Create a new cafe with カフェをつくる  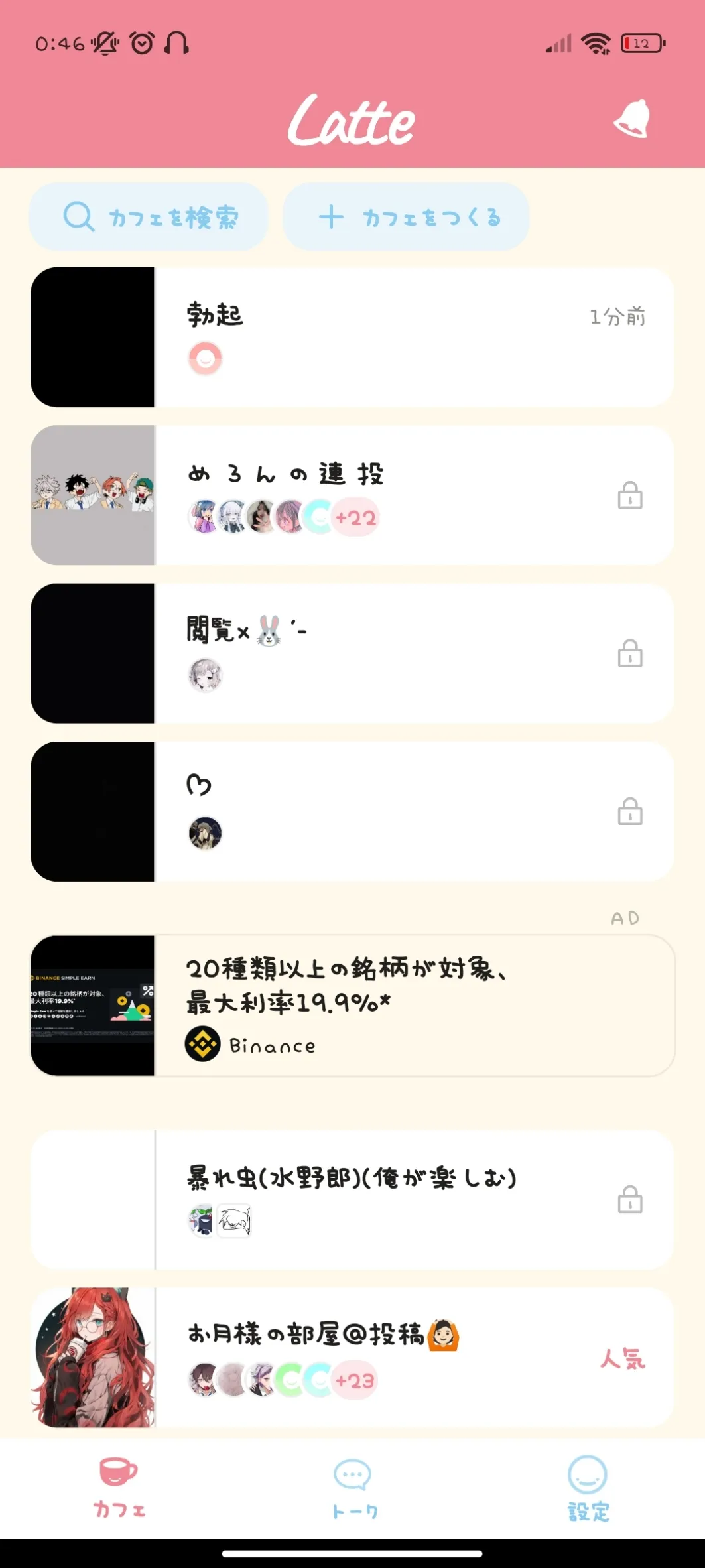point(406,217)
